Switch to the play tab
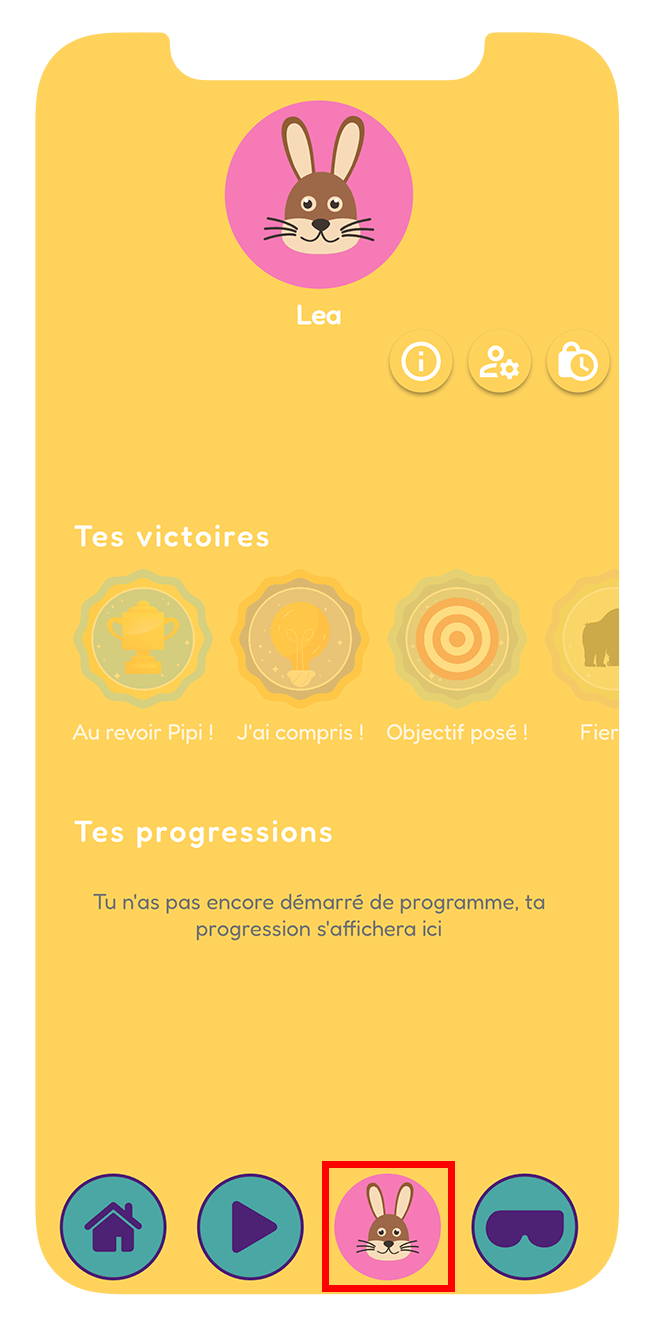This screenshot has height=1326, width=656. 250,1226
